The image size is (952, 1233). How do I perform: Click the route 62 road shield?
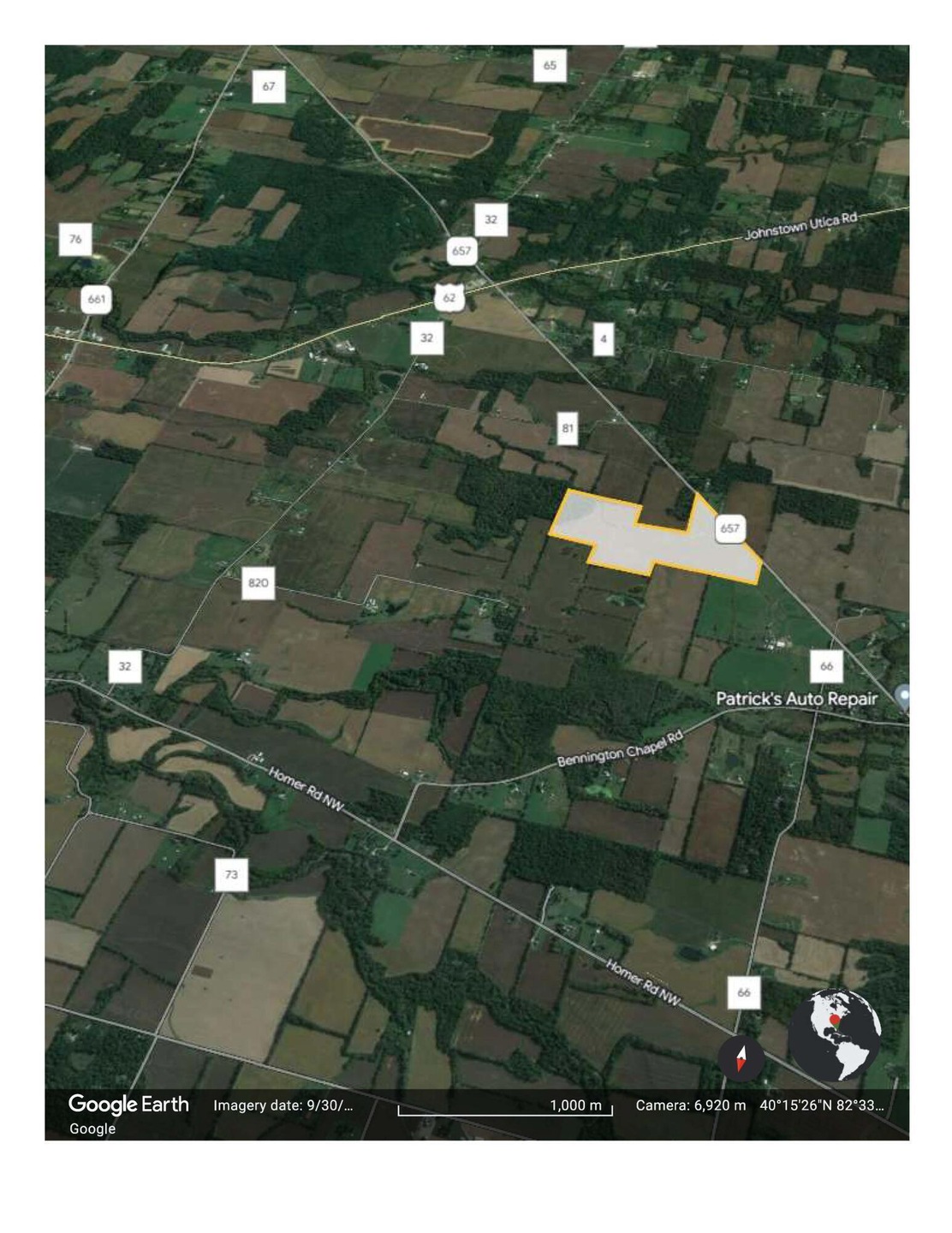pyautogui.click(x=451, y=299)
